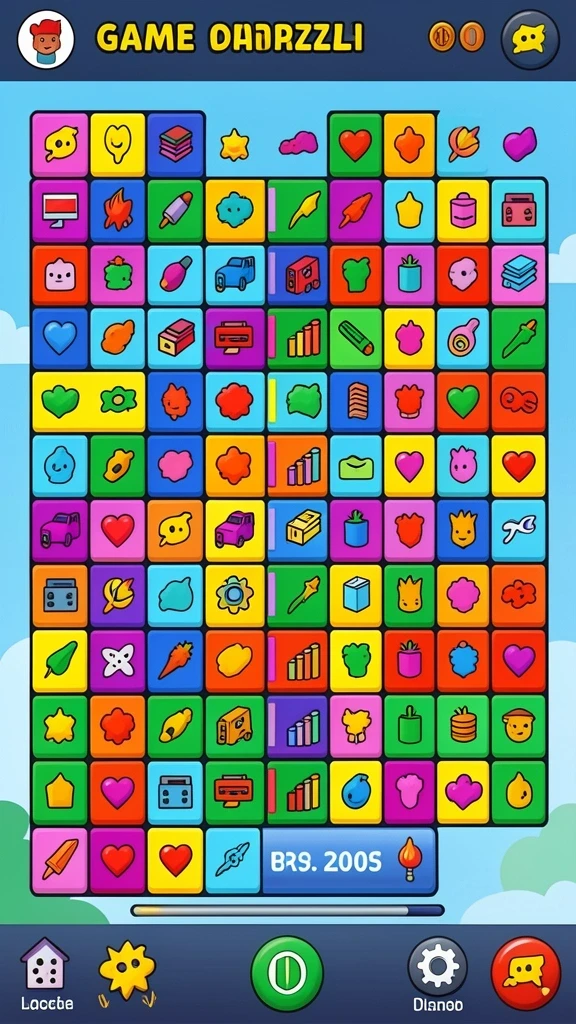Viewport: 576px width, 1024px height.
Task: Tap the yellow splat icon in the bottom bar
Action: pyautogui.click(x=127, y=970)
